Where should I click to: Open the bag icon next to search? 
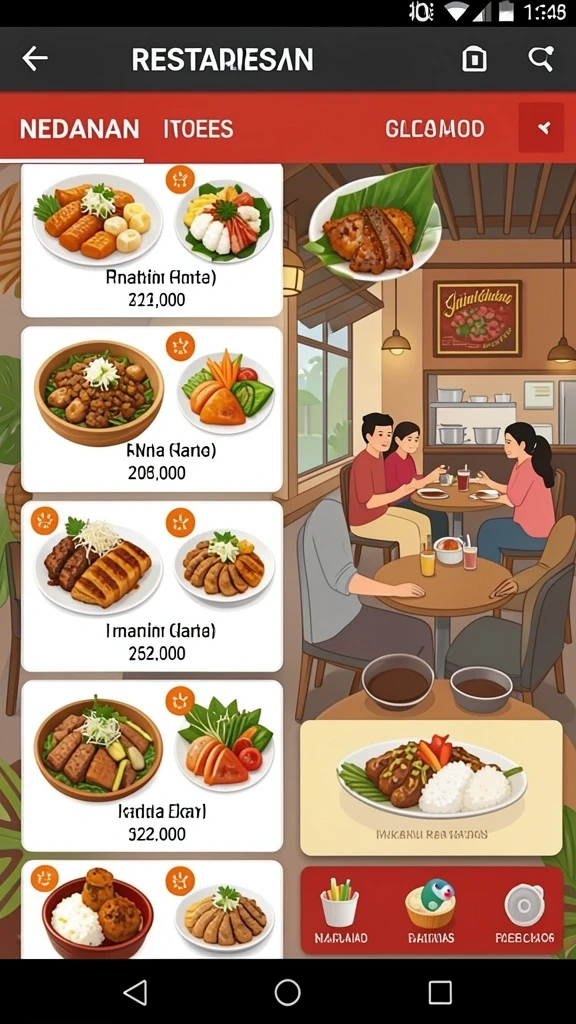point(474,59)
